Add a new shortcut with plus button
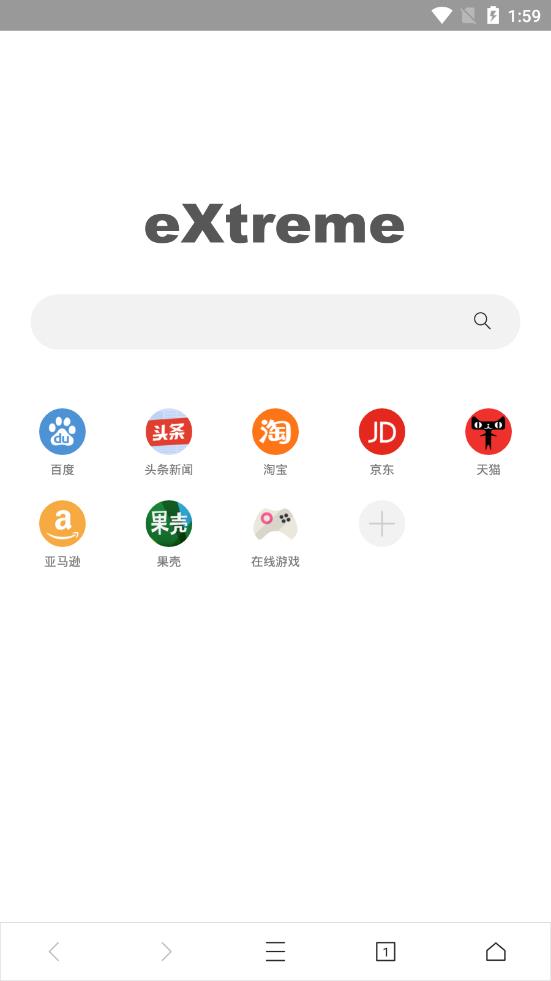Screen dimensions: 551x981 point(382,524)
